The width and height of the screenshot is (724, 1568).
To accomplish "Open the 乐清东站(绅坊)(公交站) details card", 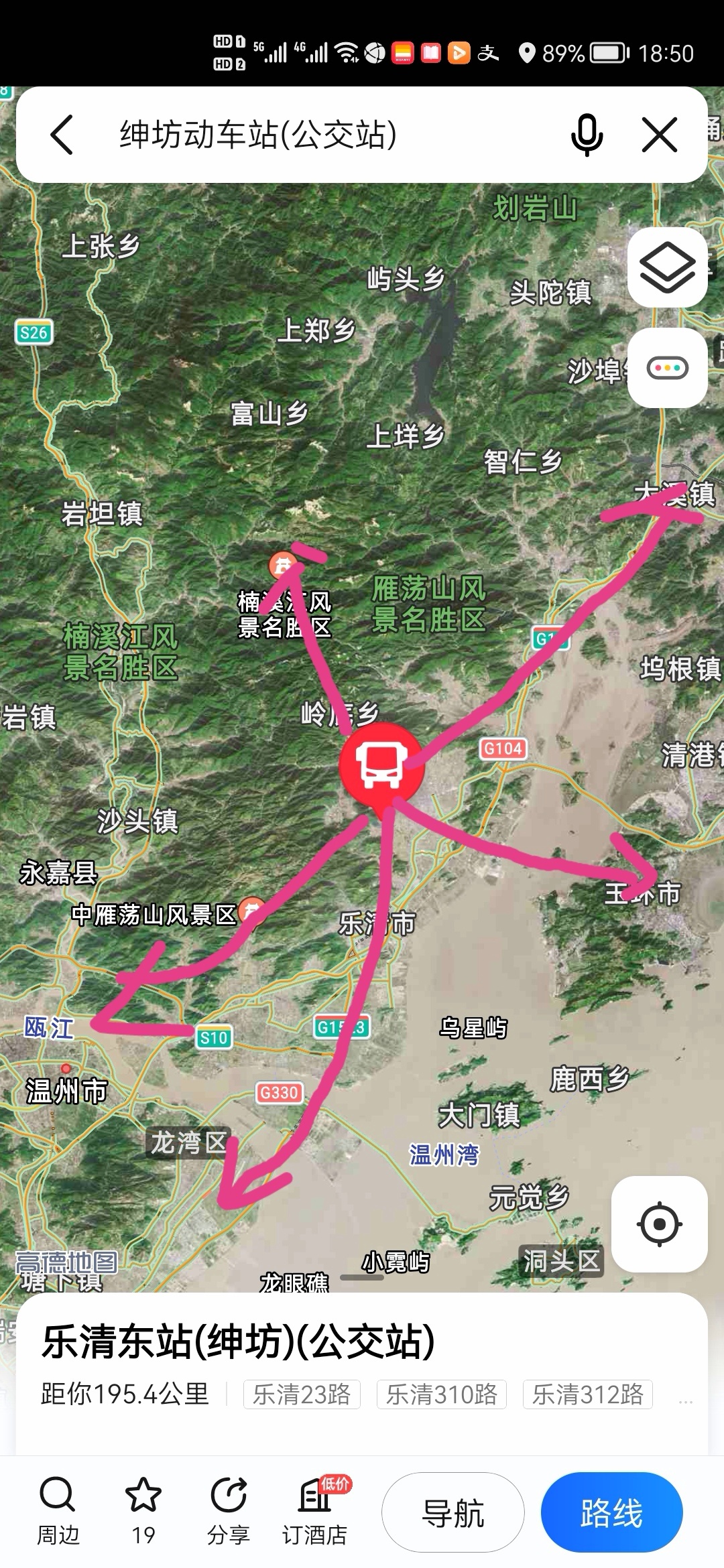I will (x=238, y=1342).
